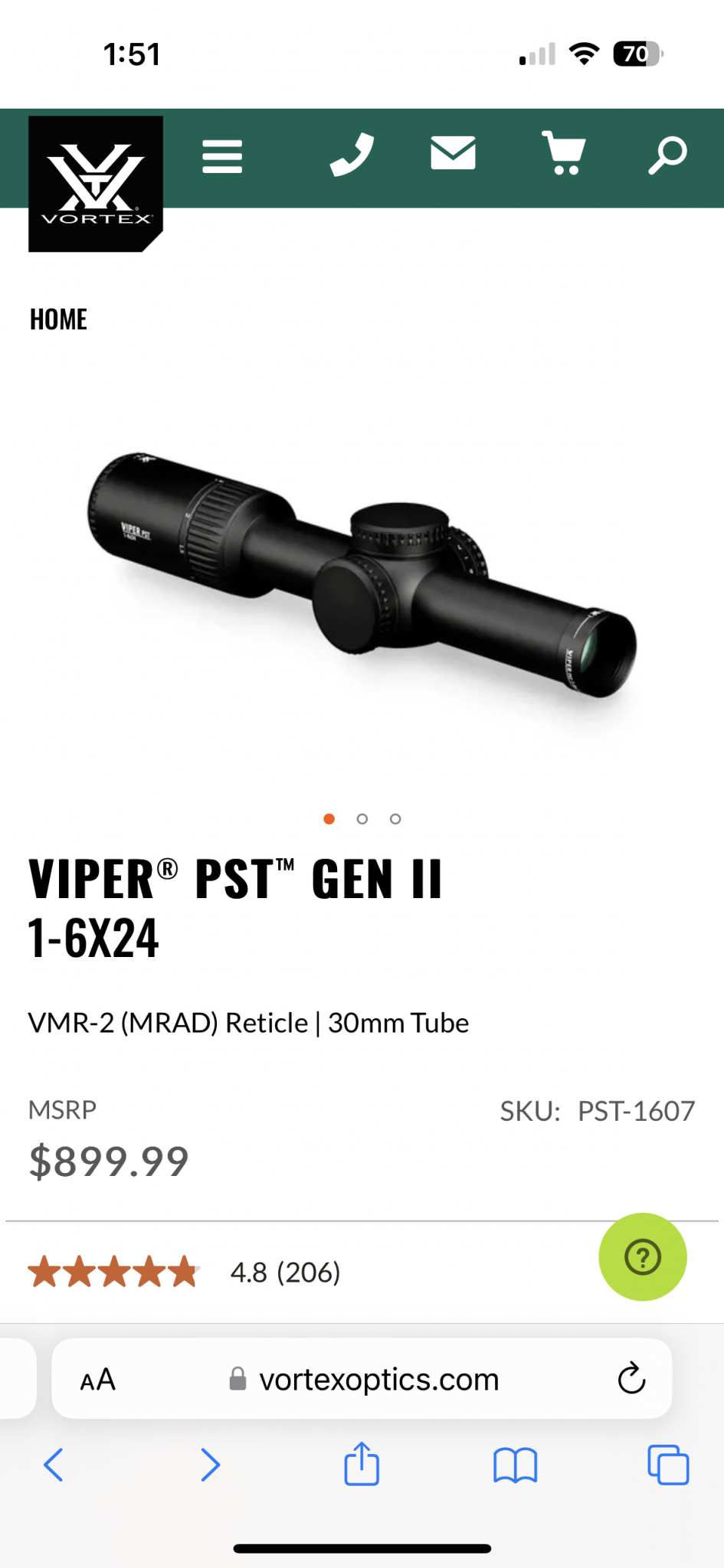Go forward in Safari

(210, 1465)
